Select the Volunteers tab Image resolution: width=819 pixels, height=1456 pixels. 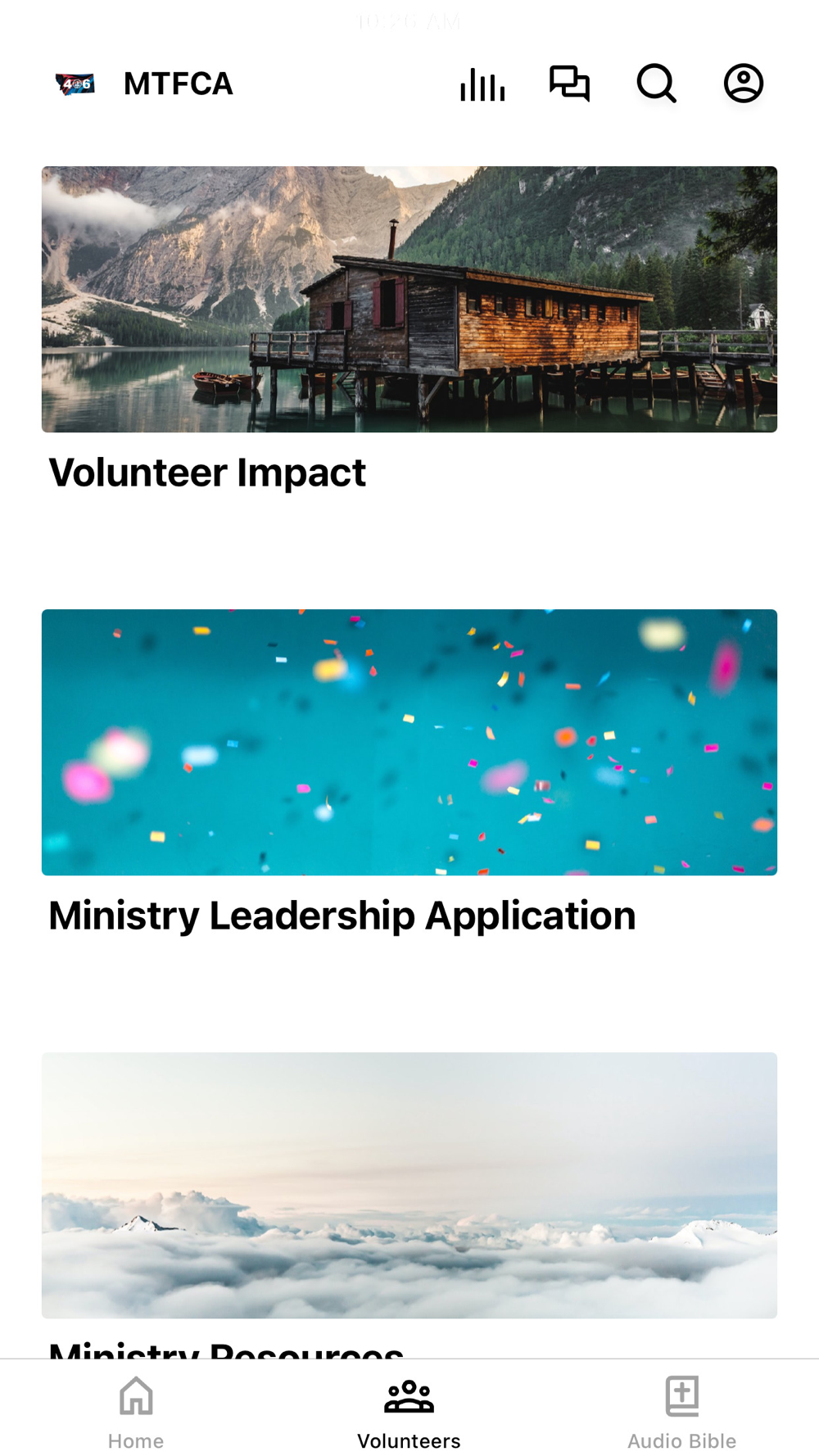pos(409,1412)
